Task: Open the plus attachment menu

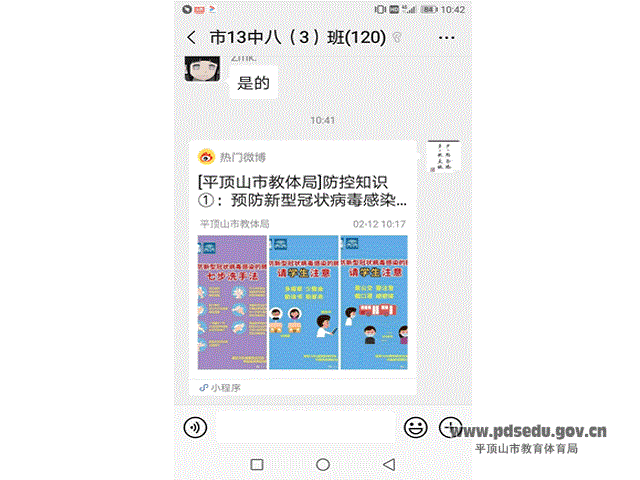Action: 452,427
